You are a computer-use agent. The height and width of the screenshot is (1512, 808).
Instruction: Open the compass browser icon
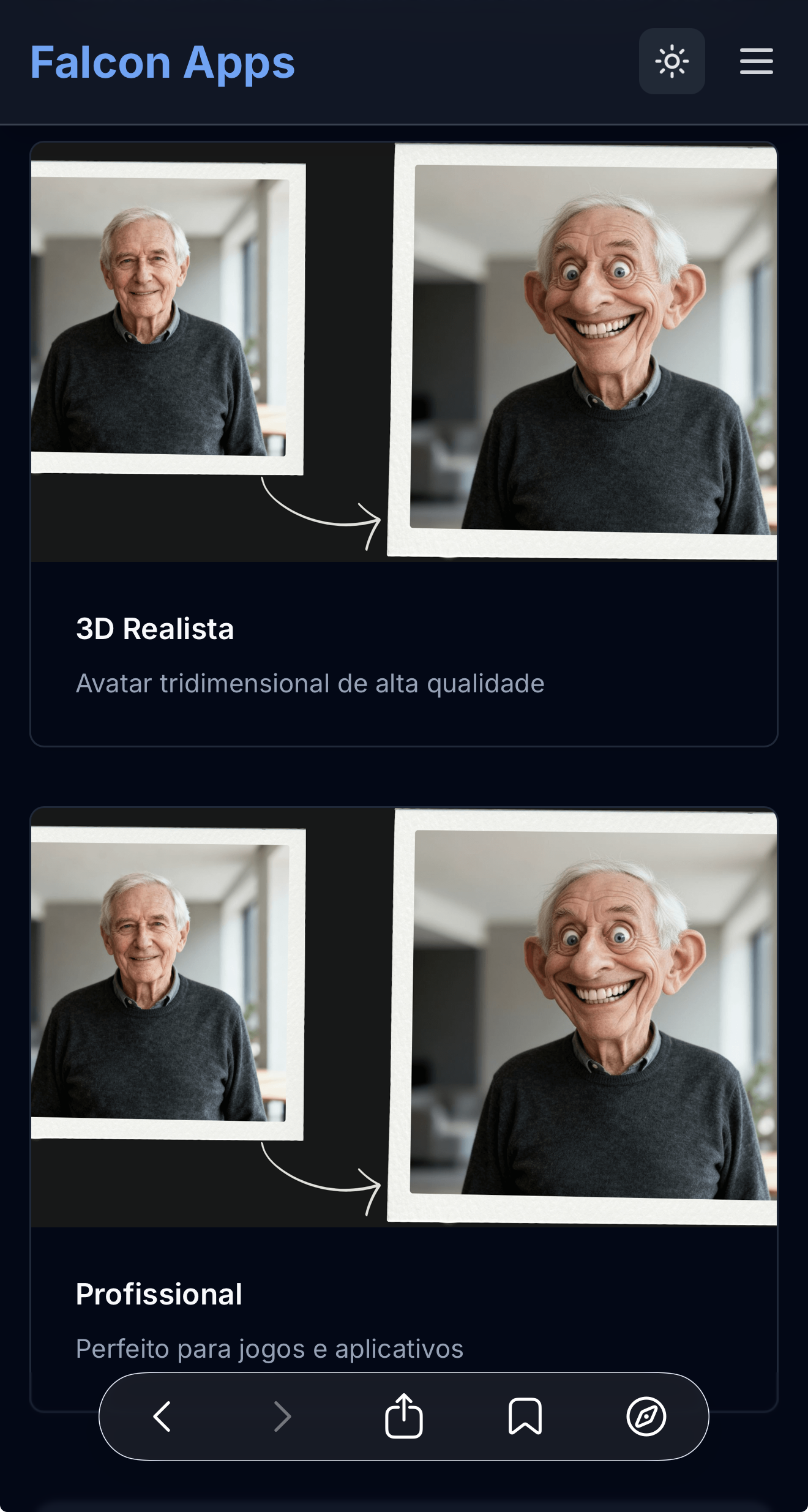[x=646, y=1417]
